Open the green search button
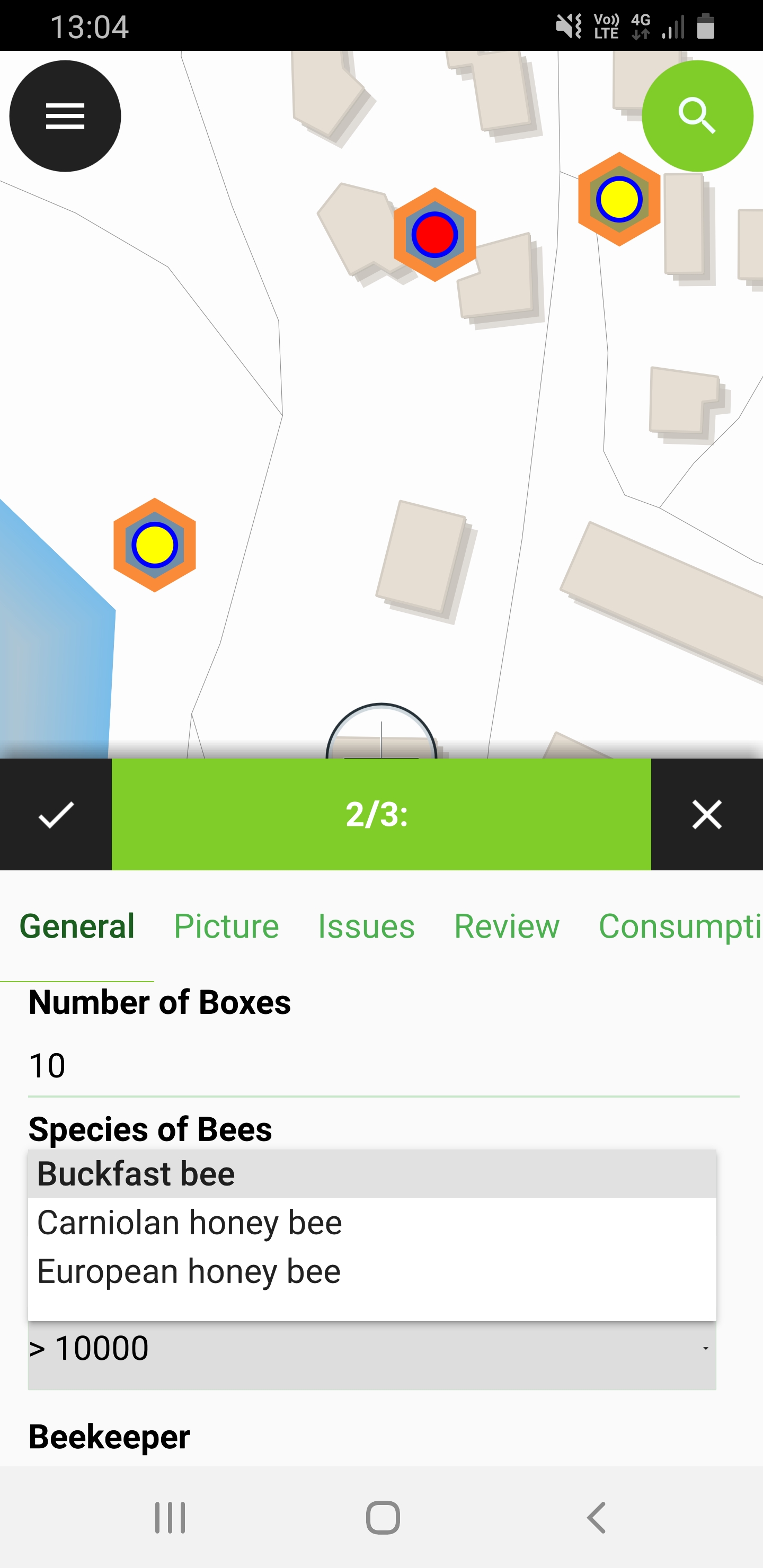This screenshot has height=1568, width=763. pyautogui.click(x=697, y=115)
